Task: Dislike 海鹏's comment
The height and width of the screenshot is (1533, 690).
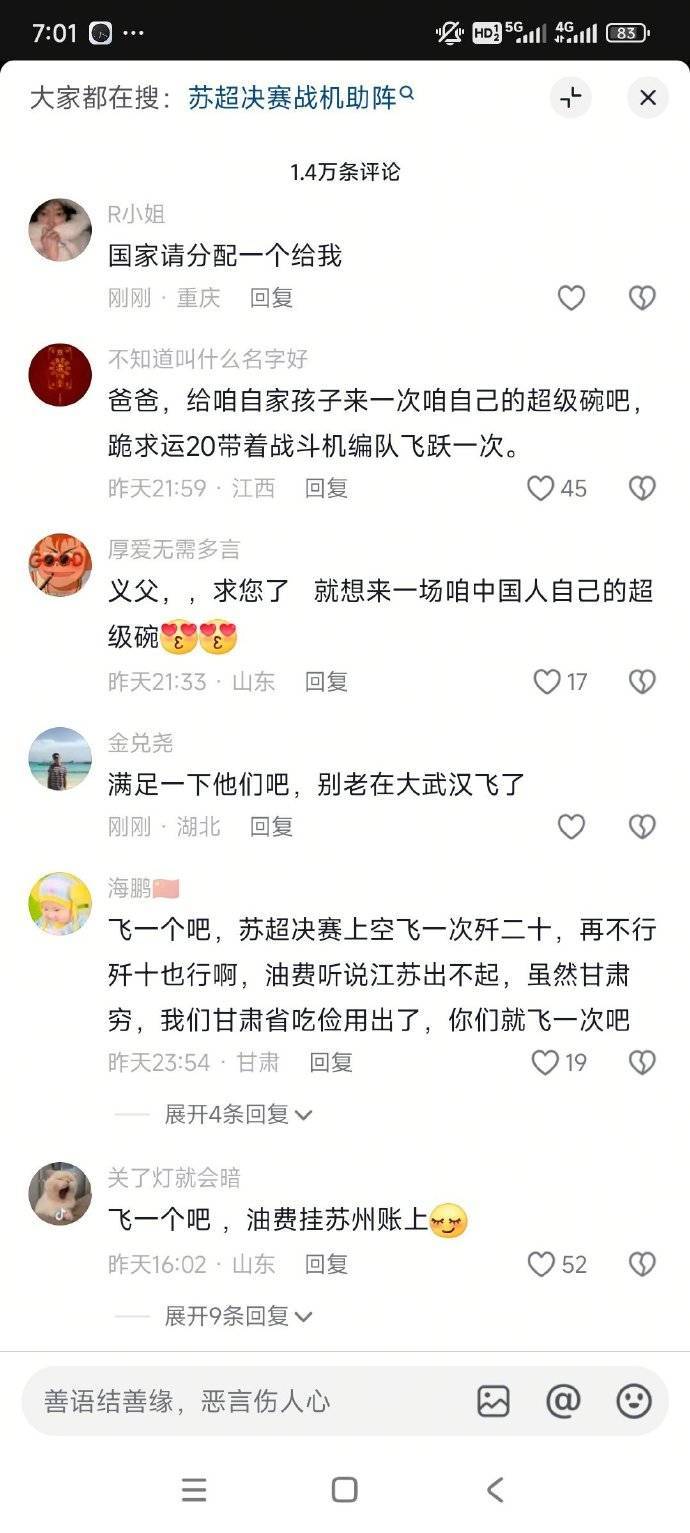Action: point(642,1062)
